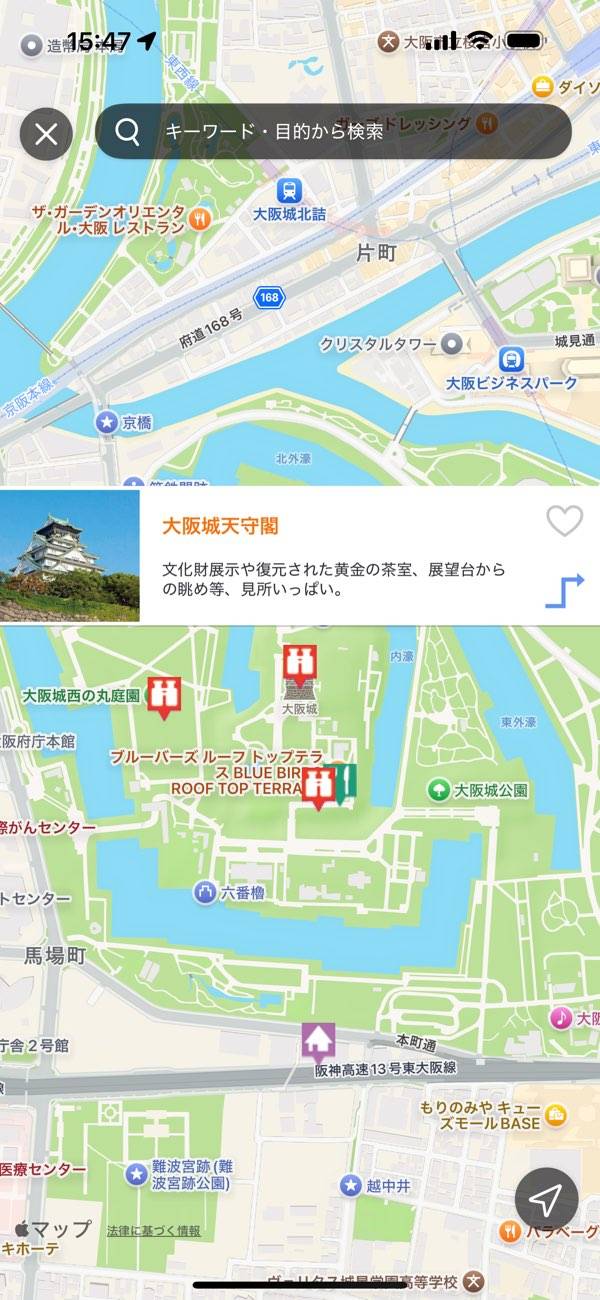Screen dimensions: 600x1300
Task: Tap the purple house marker near 本町通
Action: click(x=318, y=1042)
